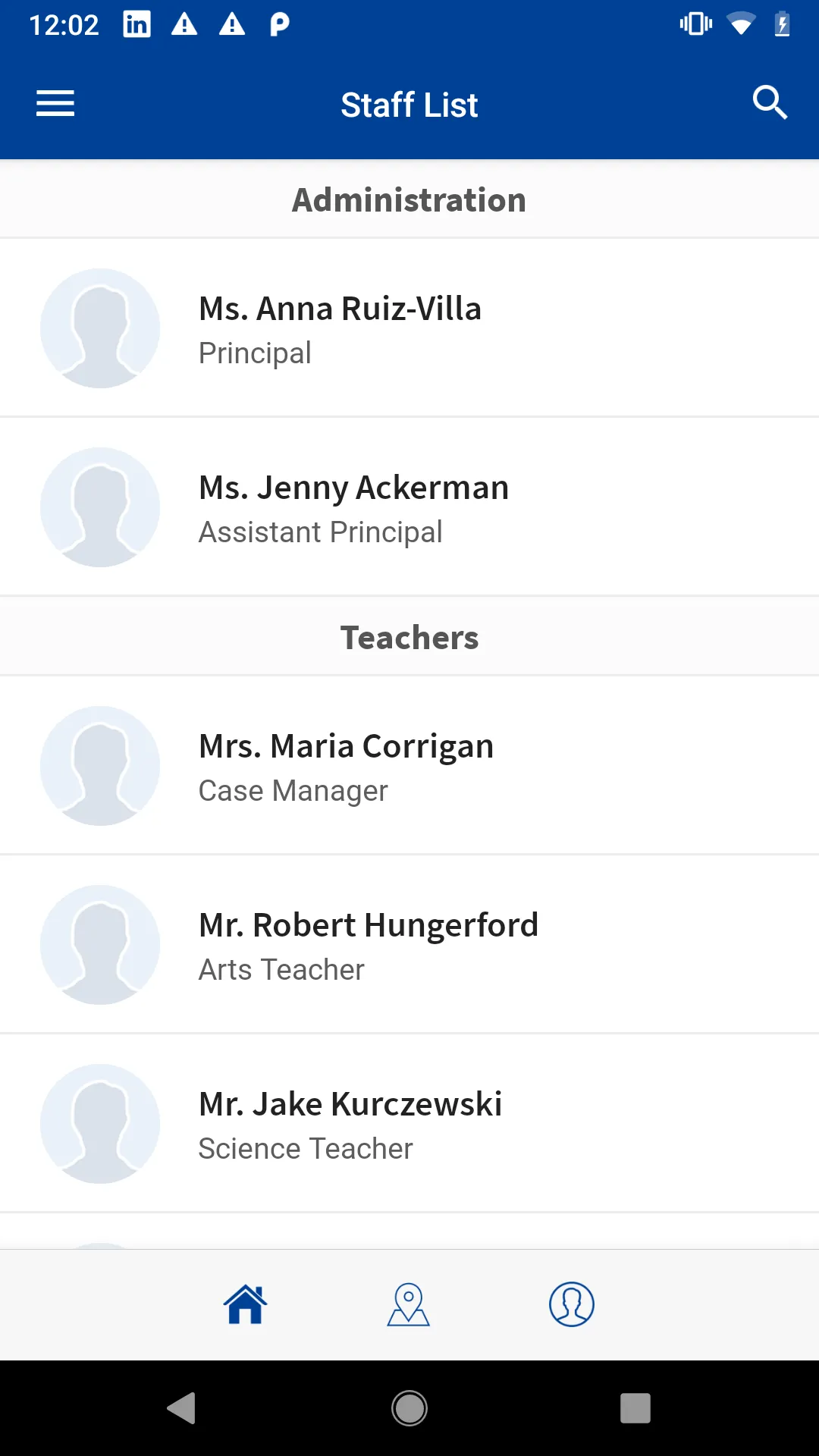The width and height of the screenshot is (819, 1456).
Task: Select Mrs. Maria Corrigan, Case Manager
Action: pyautogui.click(x=409, y=765)
